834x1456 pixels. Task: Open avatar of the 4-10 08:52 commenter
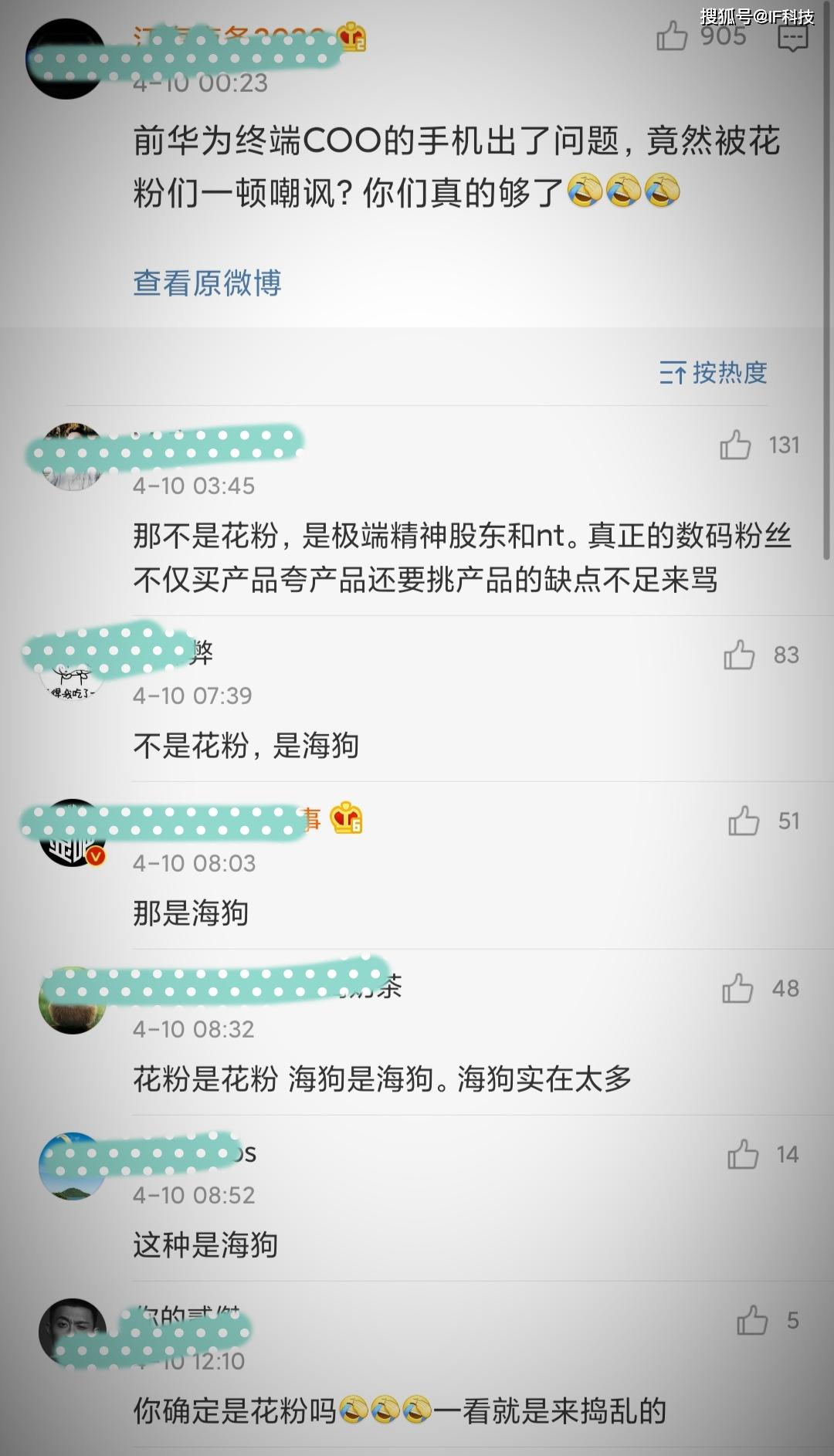click(x=73, y=1166)
